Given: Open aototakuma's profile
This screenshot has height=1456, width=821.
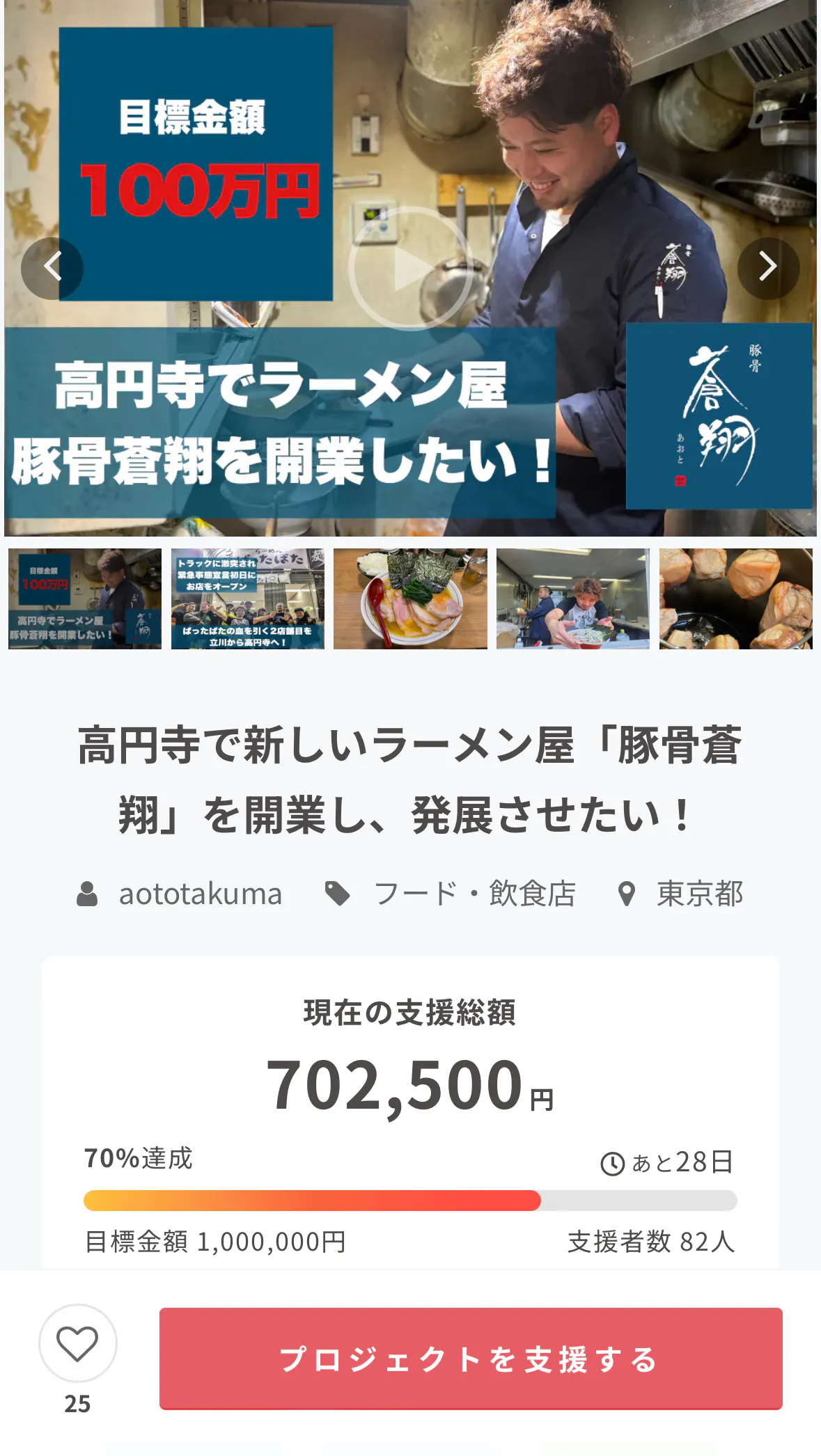Looking at the screenshot, I should tap(200, 894).
